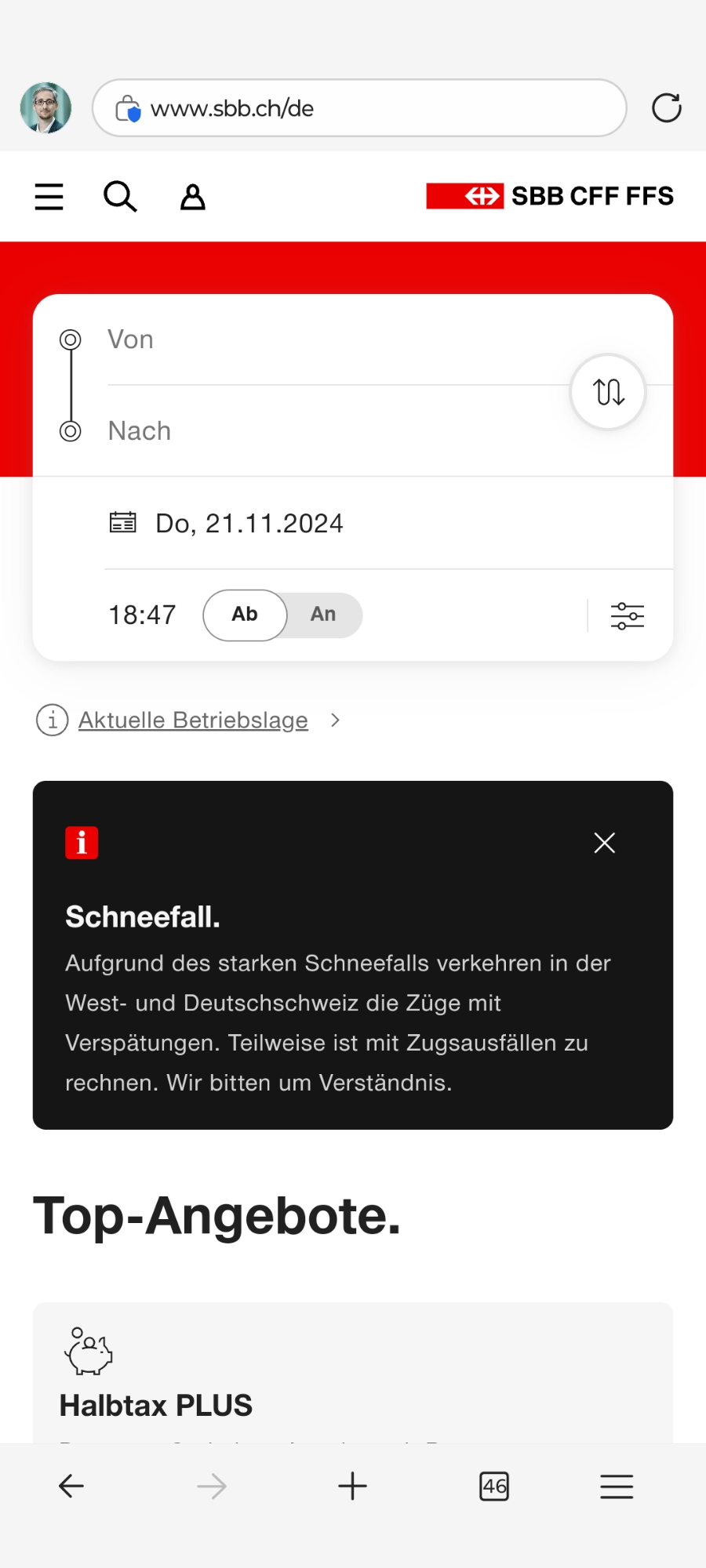Edit the departure time 18:47

(x=142, y=615)
